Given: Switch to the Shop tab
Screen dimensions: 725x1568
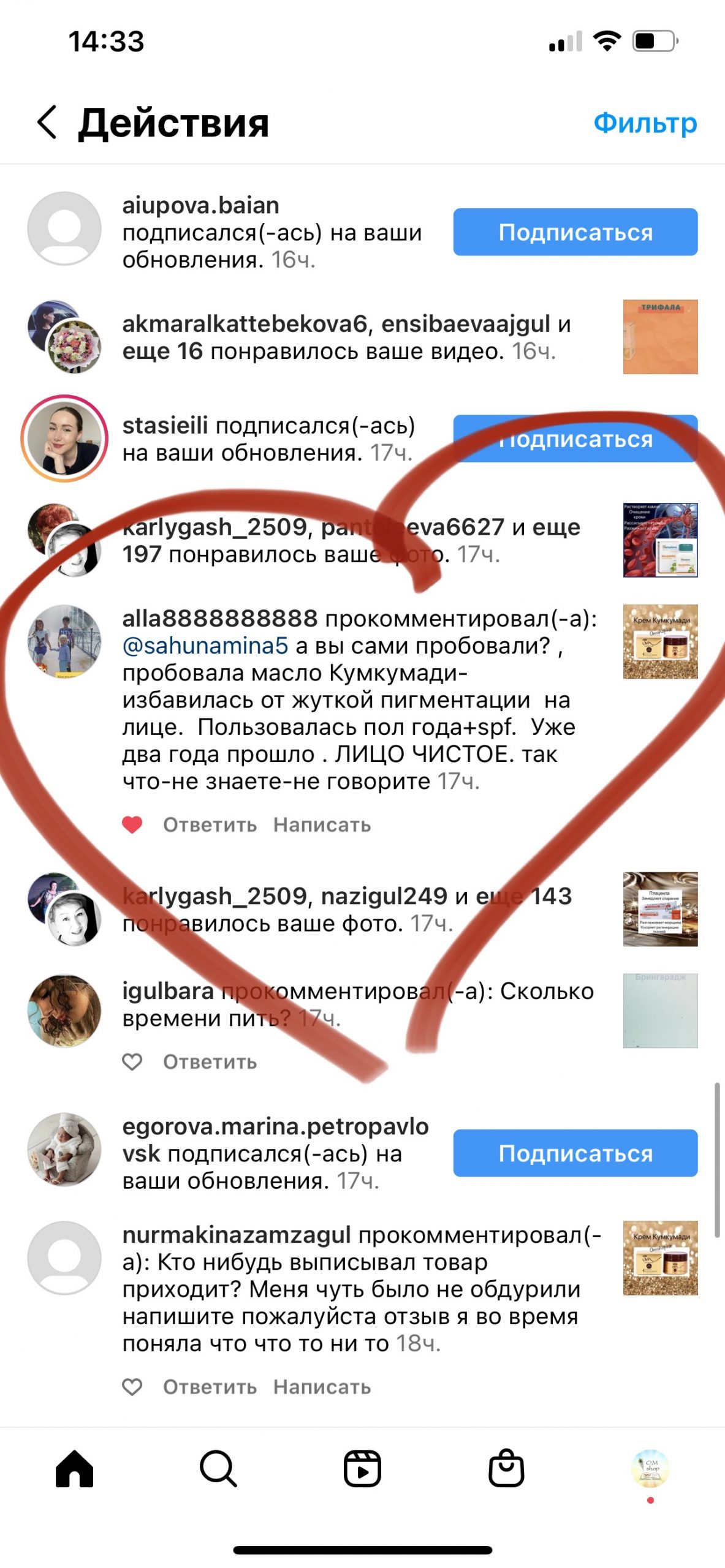Looking at the screenshot, I should tap(506, 1468).
